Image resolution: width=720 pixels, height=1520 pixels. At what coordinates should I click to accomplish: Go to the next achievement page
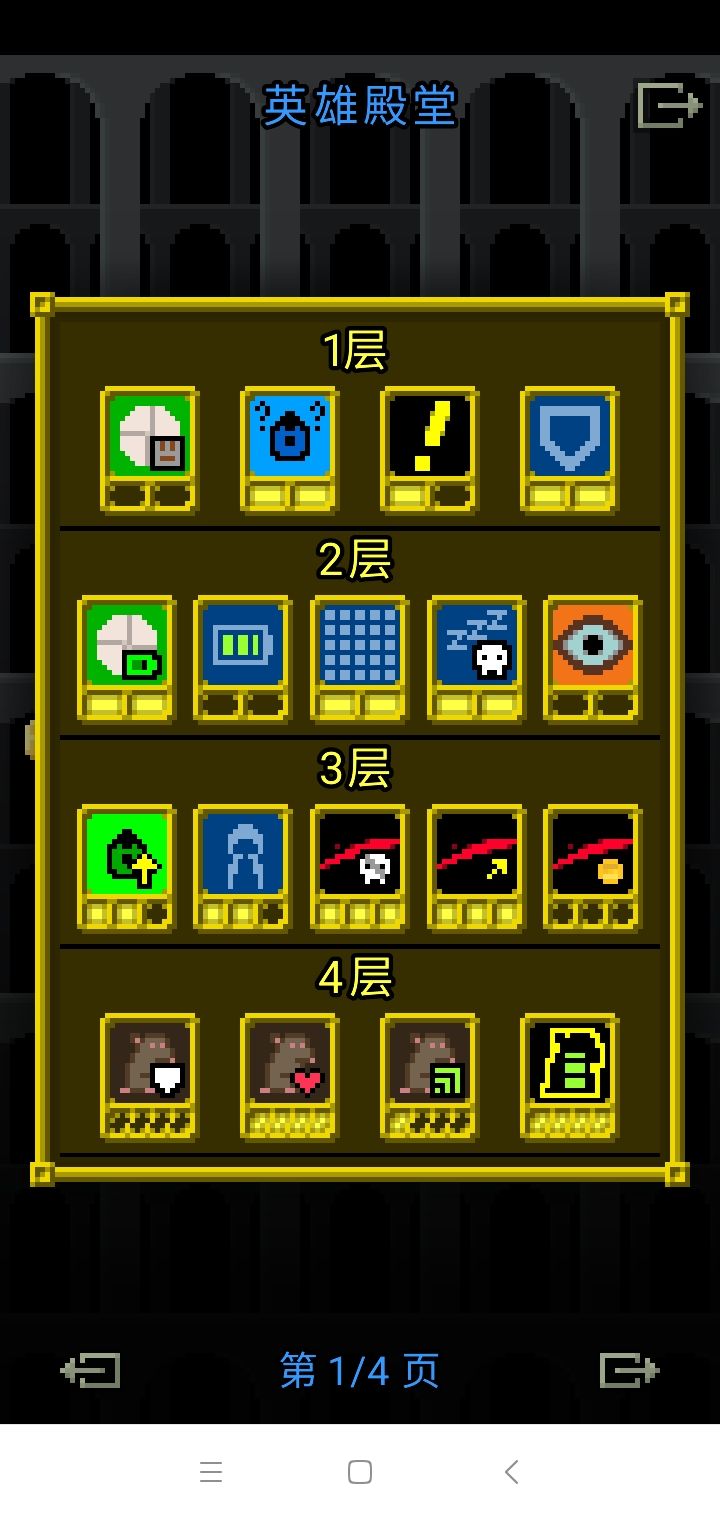point(630,1372)
